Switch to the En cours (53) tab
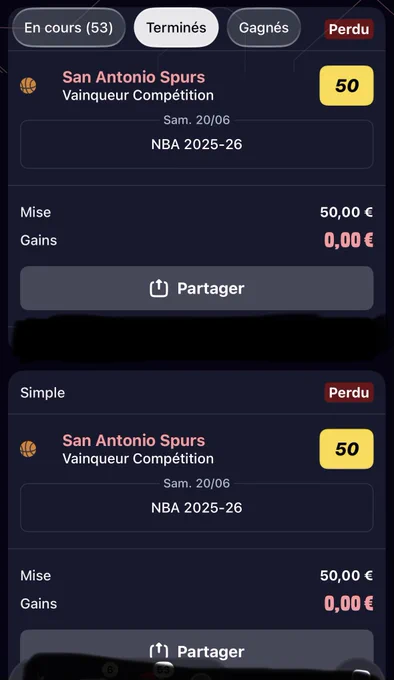Screen dimensions: 394x680 (x=69, y=28)
